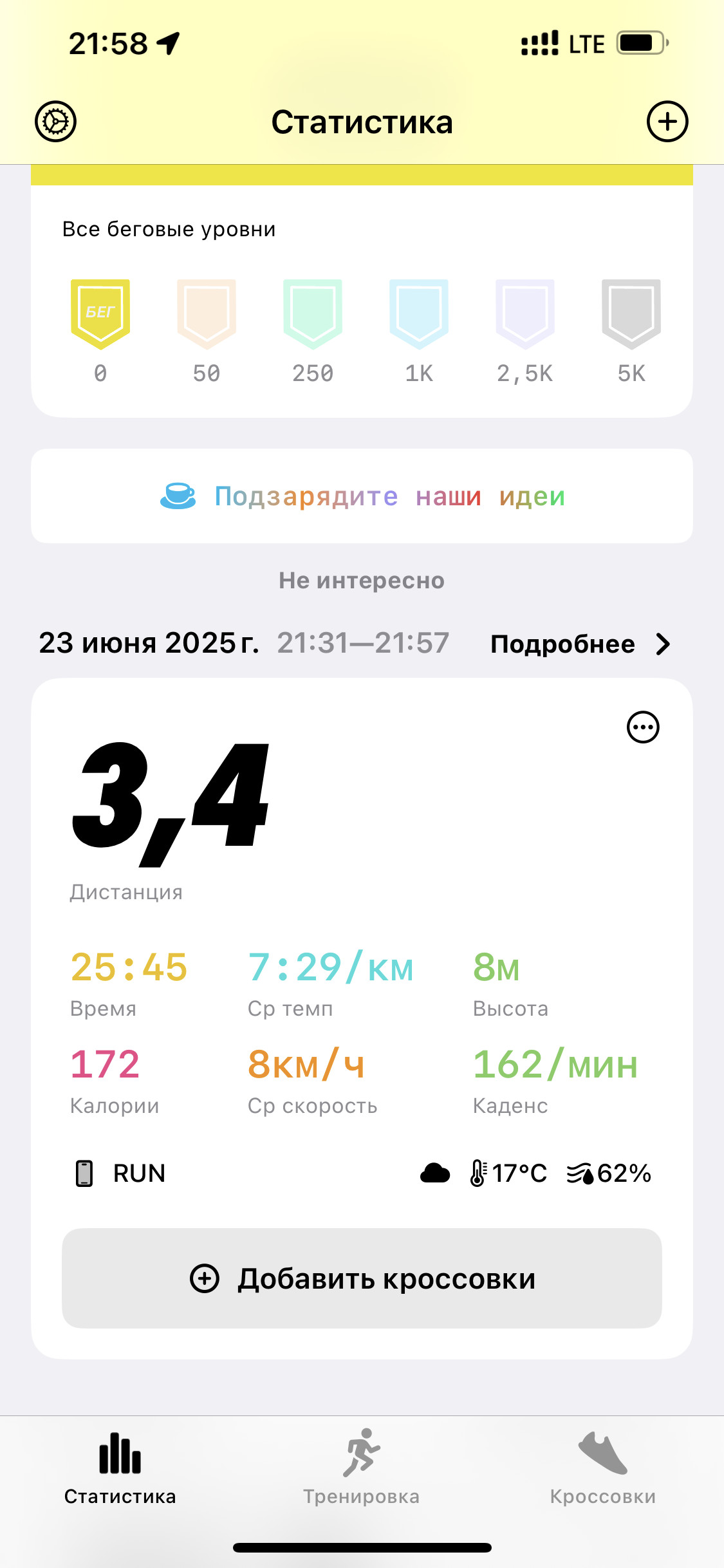Open Подробнее for the 23 июня run

click(x=580, y=644)
